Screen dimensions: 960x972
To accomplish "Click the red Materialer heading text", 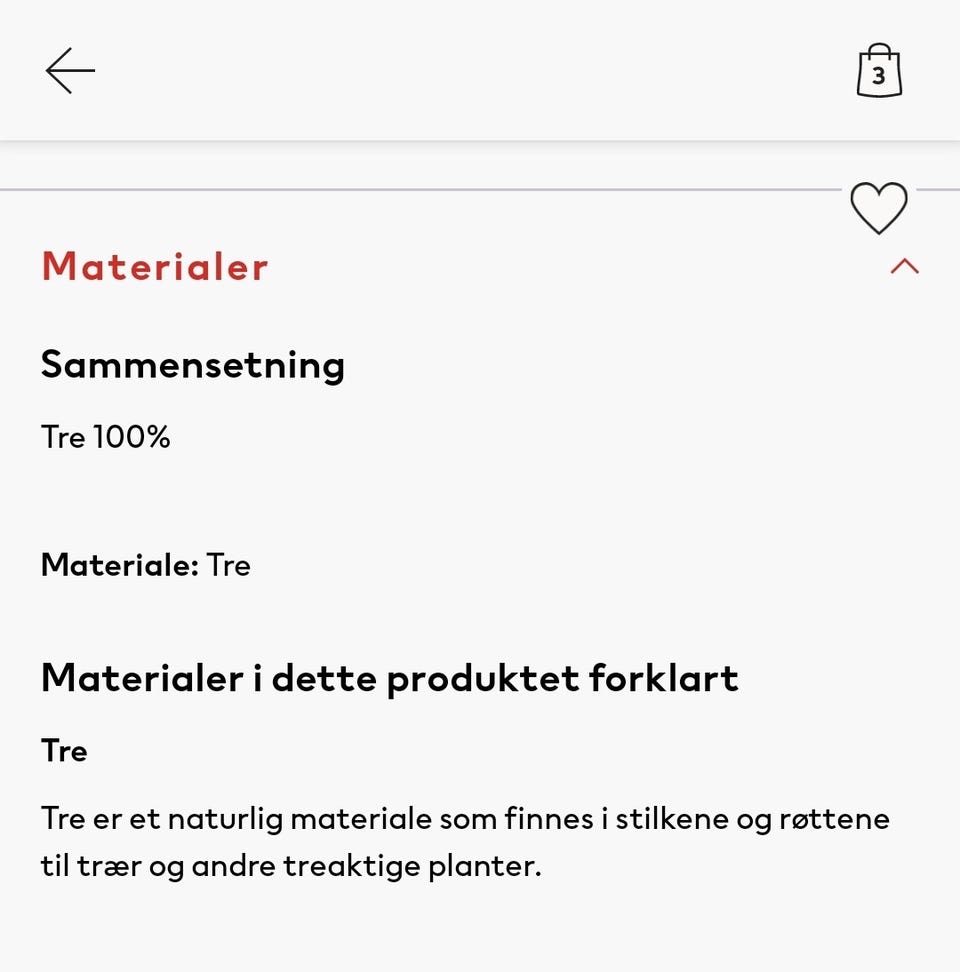I will 154,266.
